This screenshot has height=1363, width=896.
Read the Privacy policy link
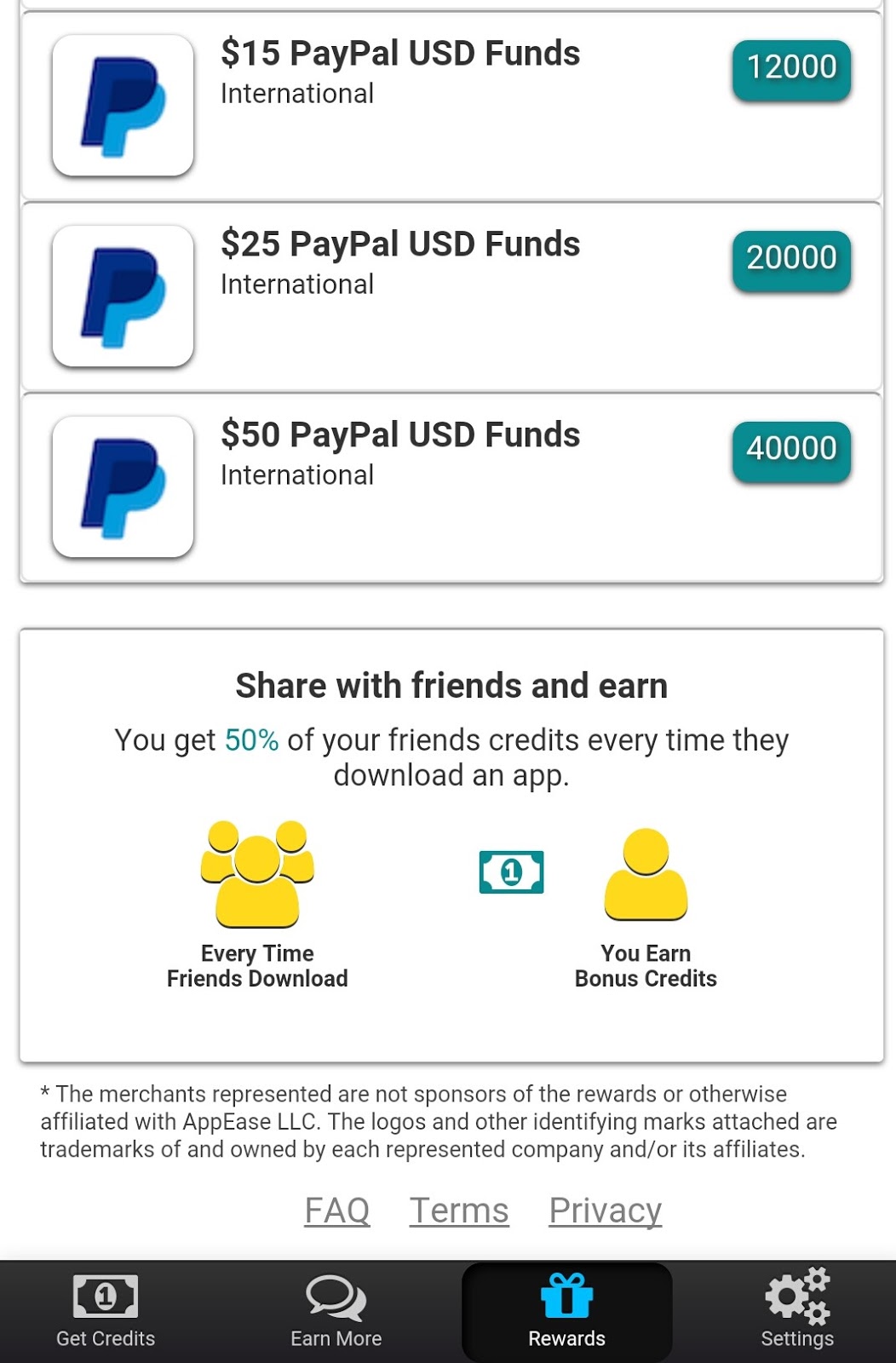tap(606, 1211)
